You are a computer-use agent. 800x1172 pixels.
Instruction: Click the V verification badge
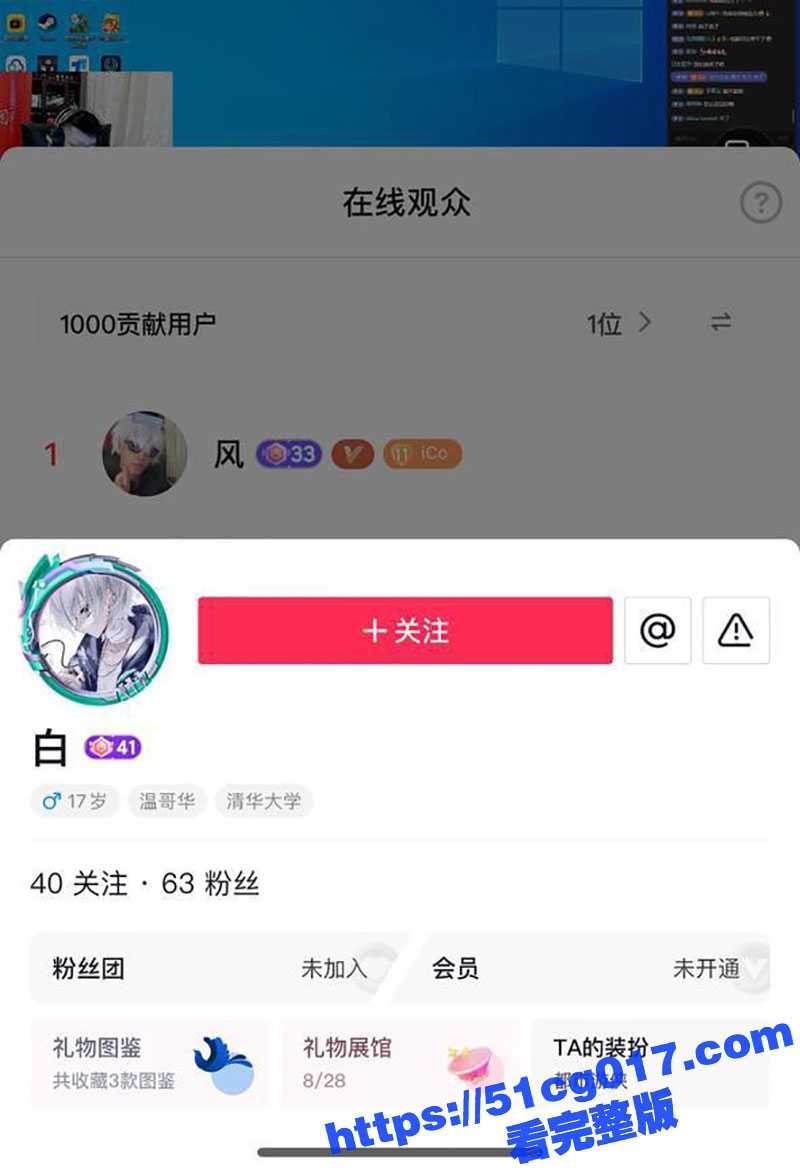[x=351, y=454]
